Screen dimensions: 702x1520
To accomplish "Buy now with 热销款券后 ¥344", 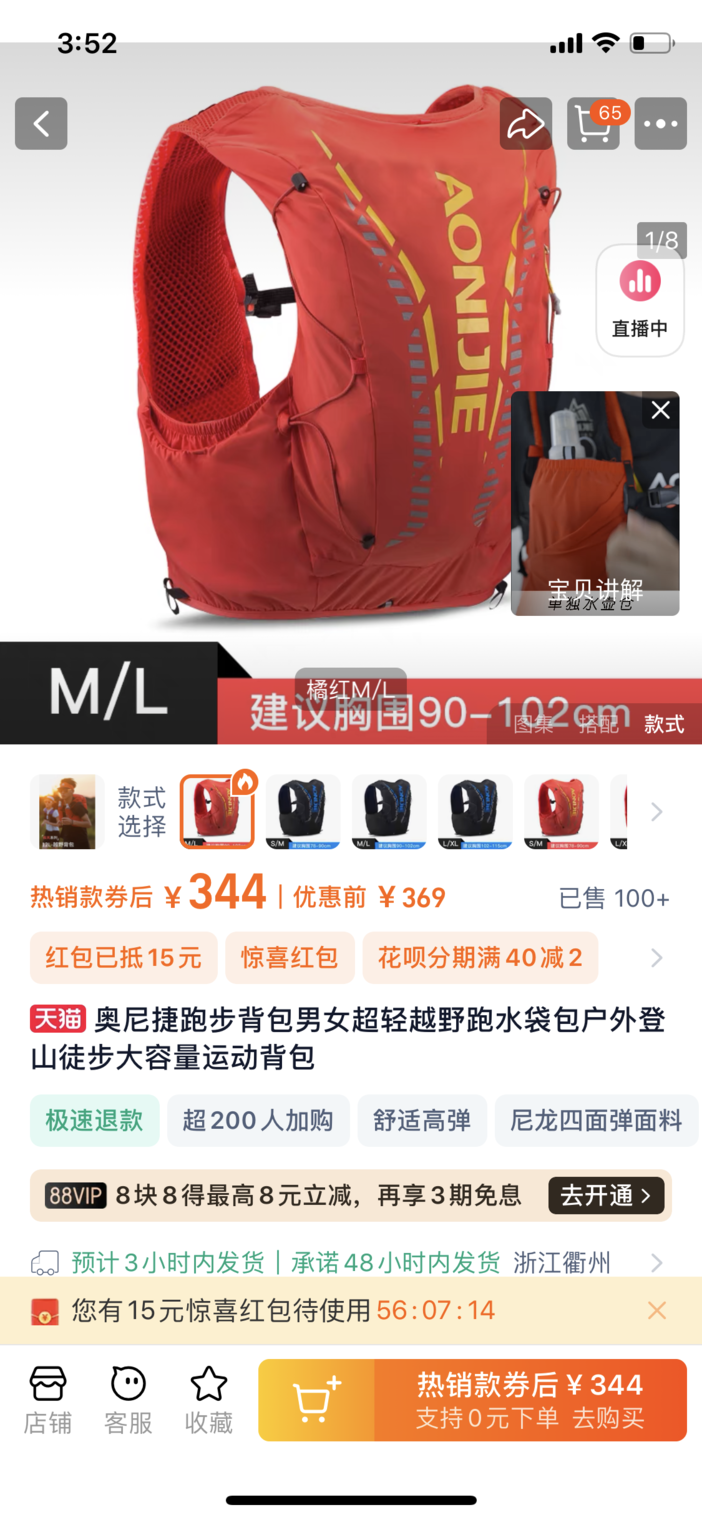I will (x=531, y=1400).
